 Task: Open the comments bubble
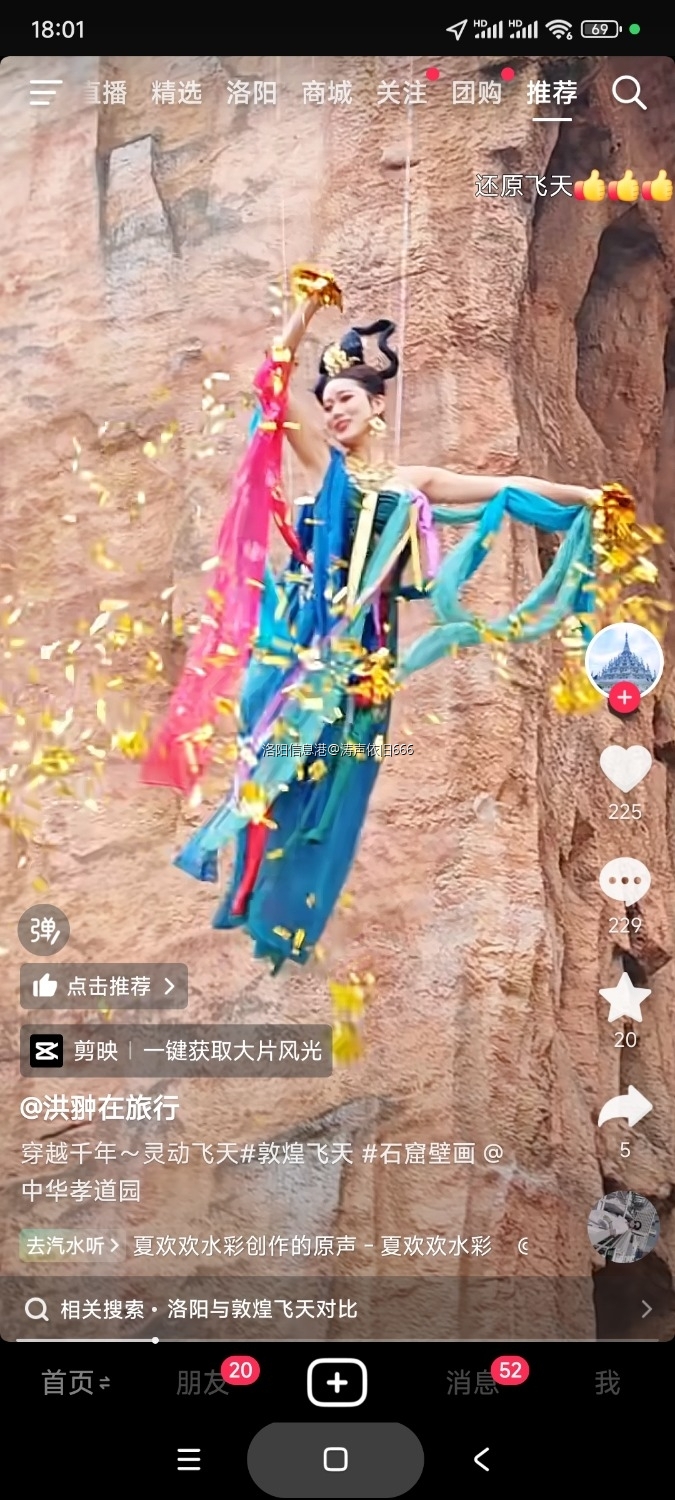click(x=625, y=883)
